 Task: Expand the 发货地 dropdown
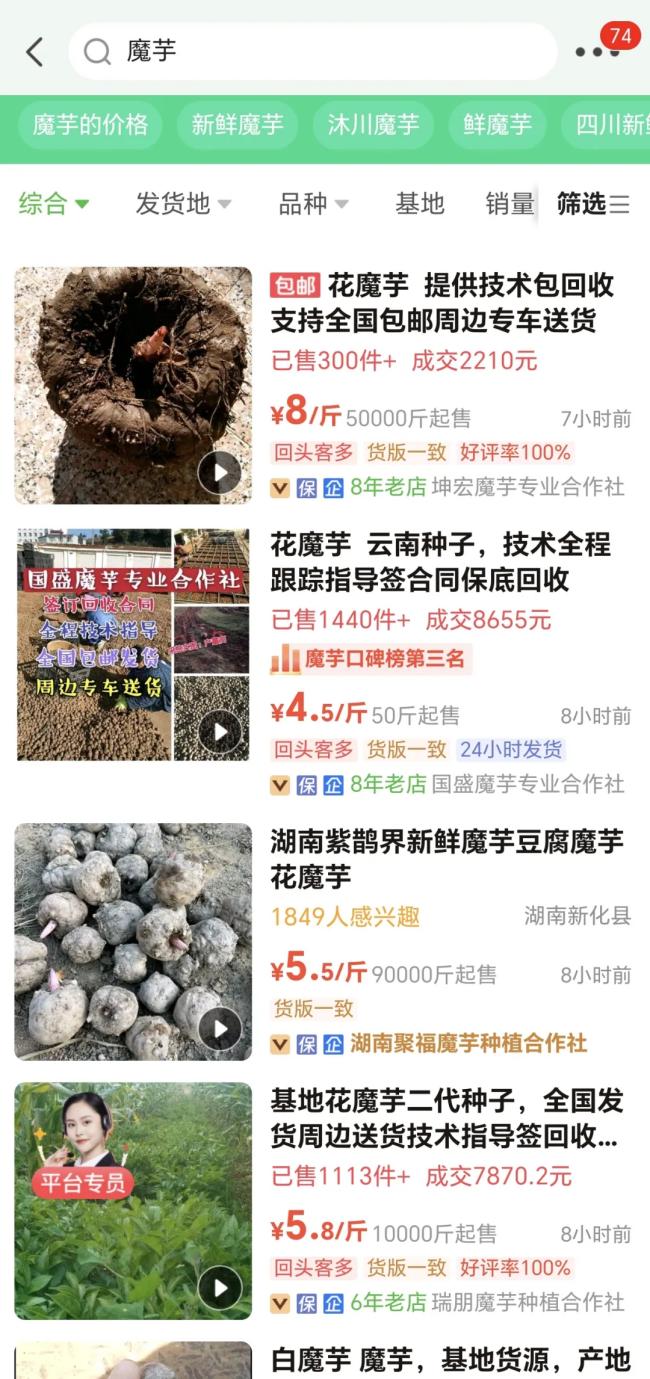pos(183,204)
